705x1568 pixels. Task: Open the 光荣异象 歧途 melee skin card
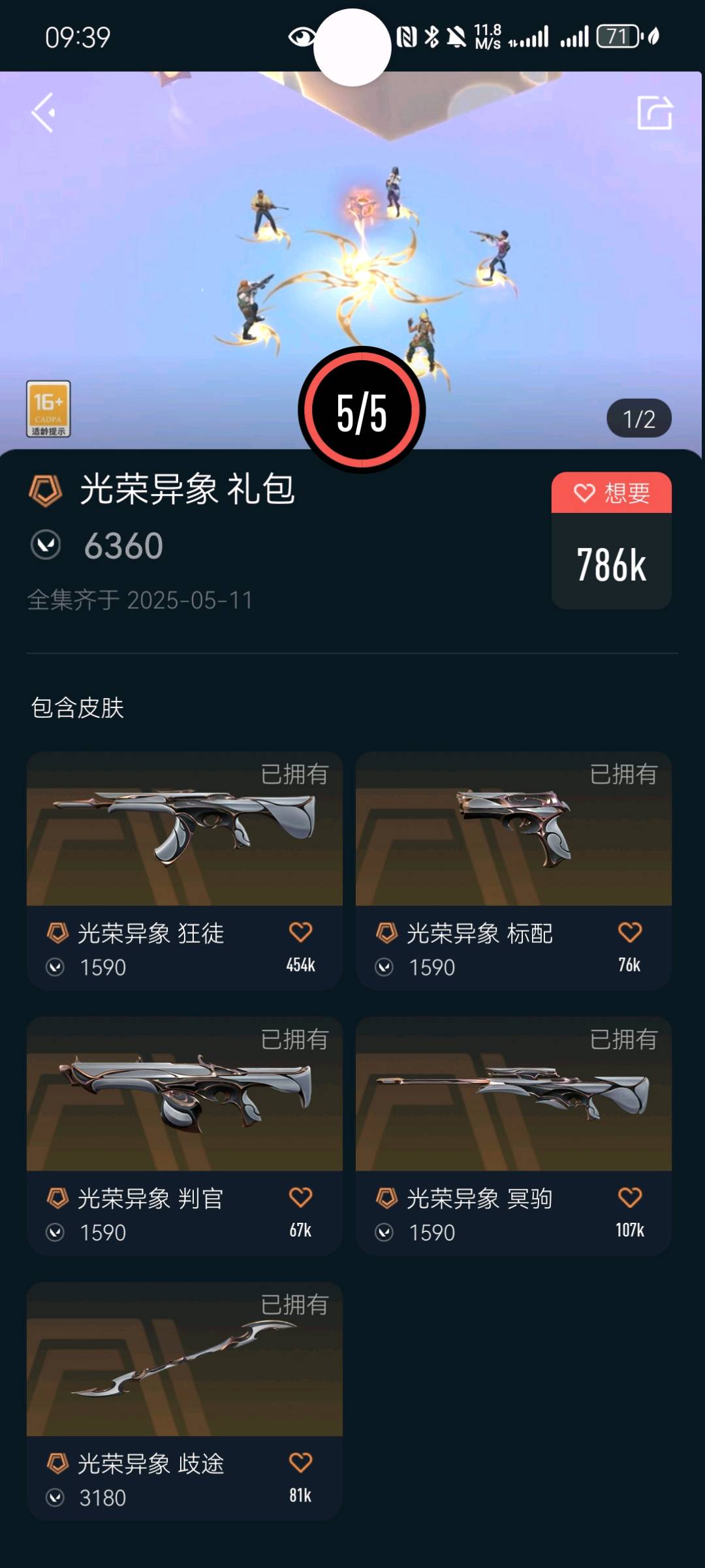point(184,1401)
